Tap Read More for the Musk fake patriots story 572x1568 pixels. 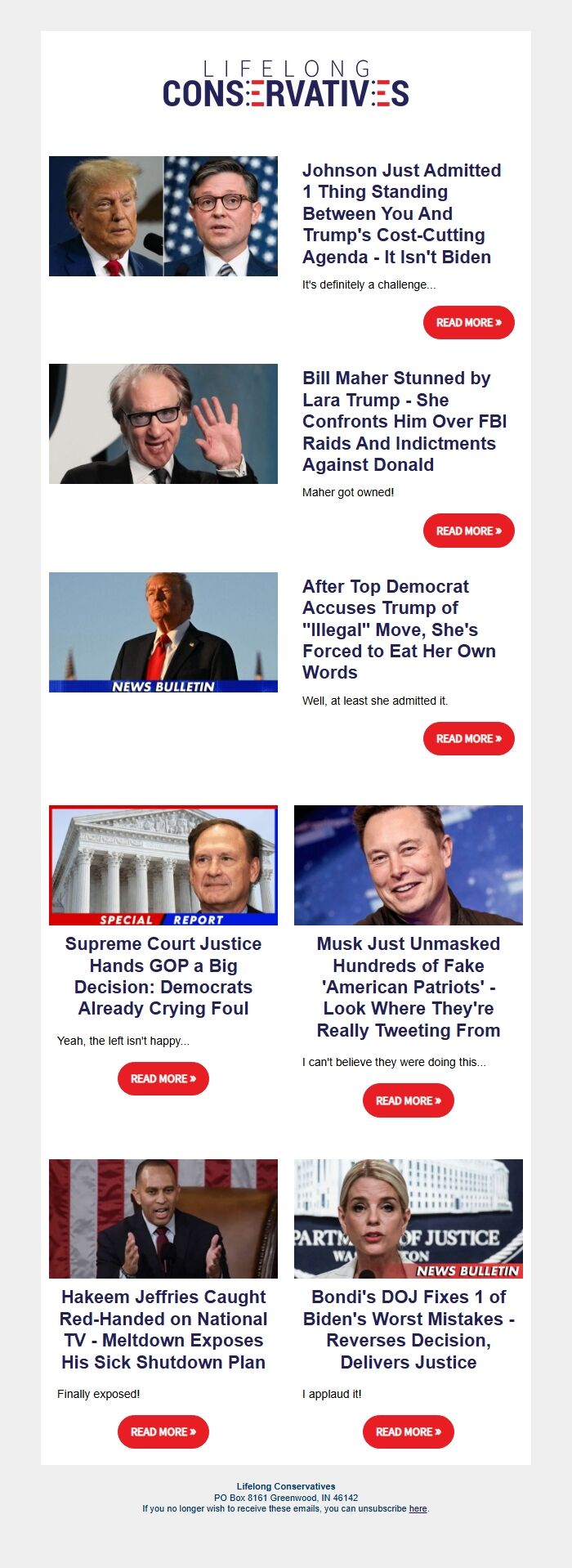point(408,1100)
